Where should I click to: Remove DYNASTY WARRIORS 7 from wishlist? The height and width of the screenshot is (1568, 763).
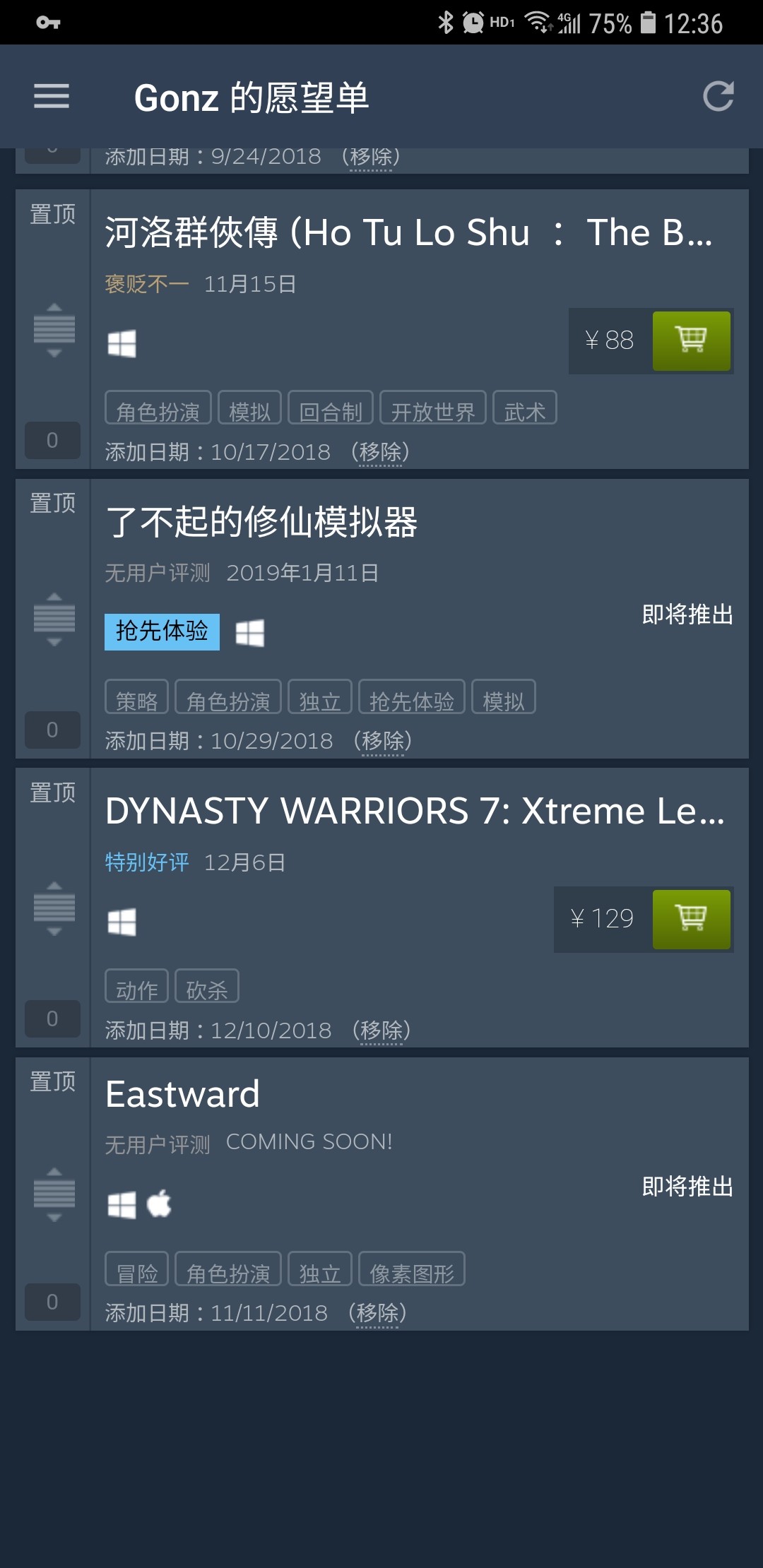(x=381, y=1031)
